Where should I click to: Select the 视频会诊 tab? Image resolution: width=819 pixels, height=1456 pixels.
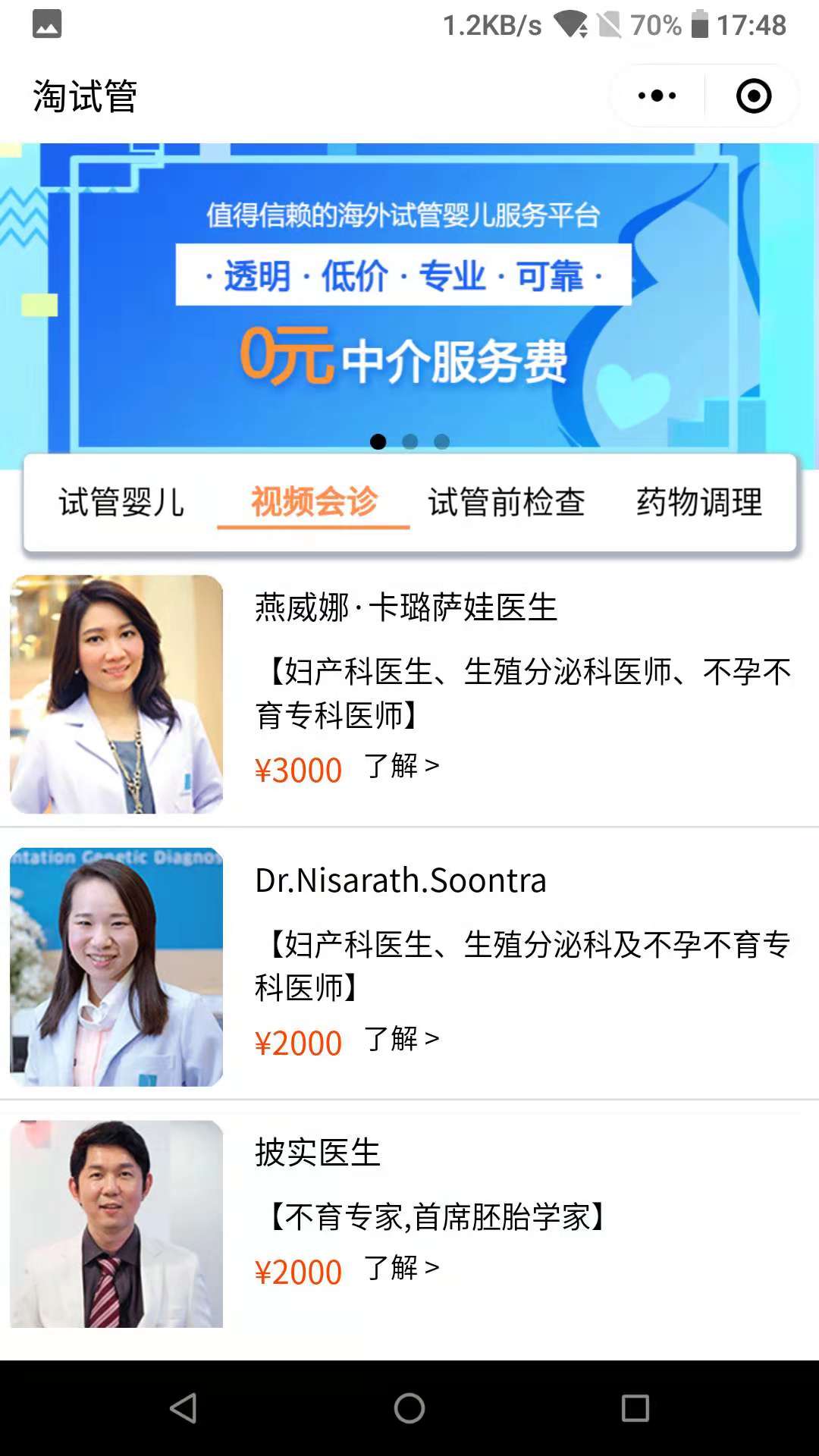click(314, 502)
